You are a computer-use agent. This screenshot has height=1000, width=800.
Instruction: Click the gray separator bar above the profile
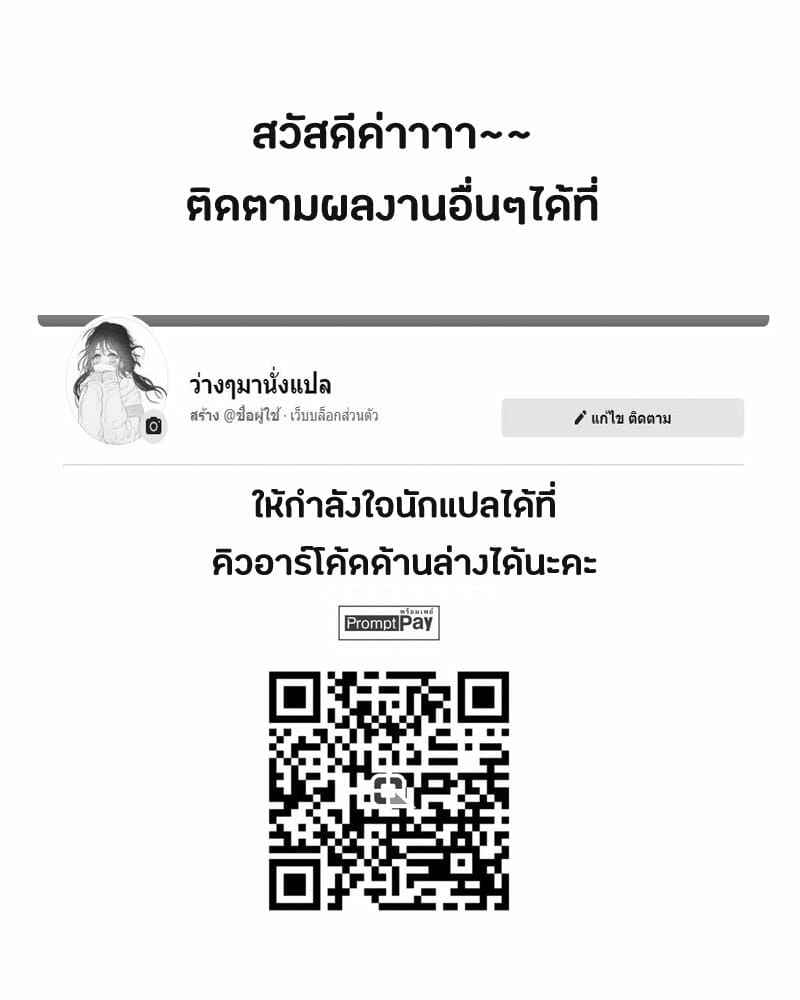pos(400,318)
